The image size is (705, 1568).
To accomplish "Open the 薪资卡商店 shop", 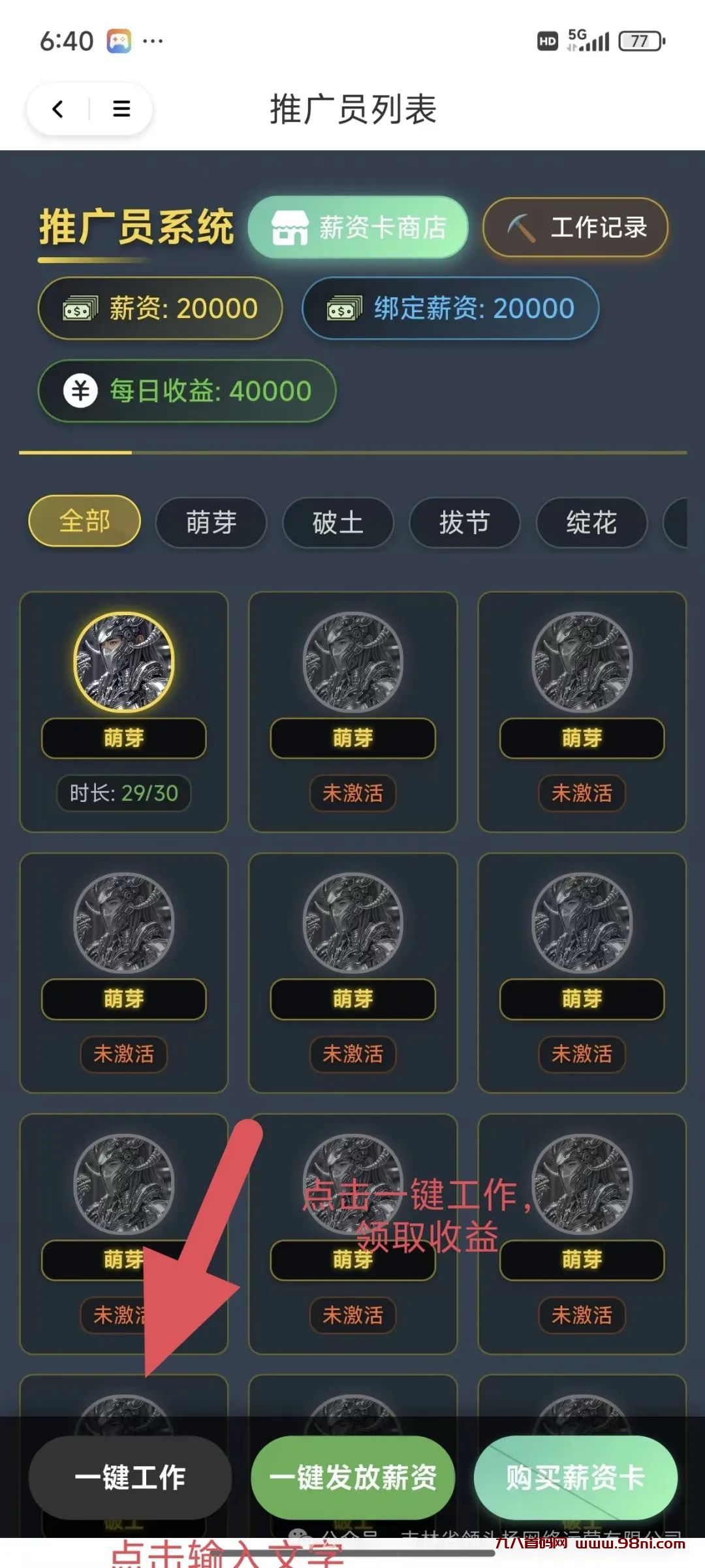I will [358, 227].
